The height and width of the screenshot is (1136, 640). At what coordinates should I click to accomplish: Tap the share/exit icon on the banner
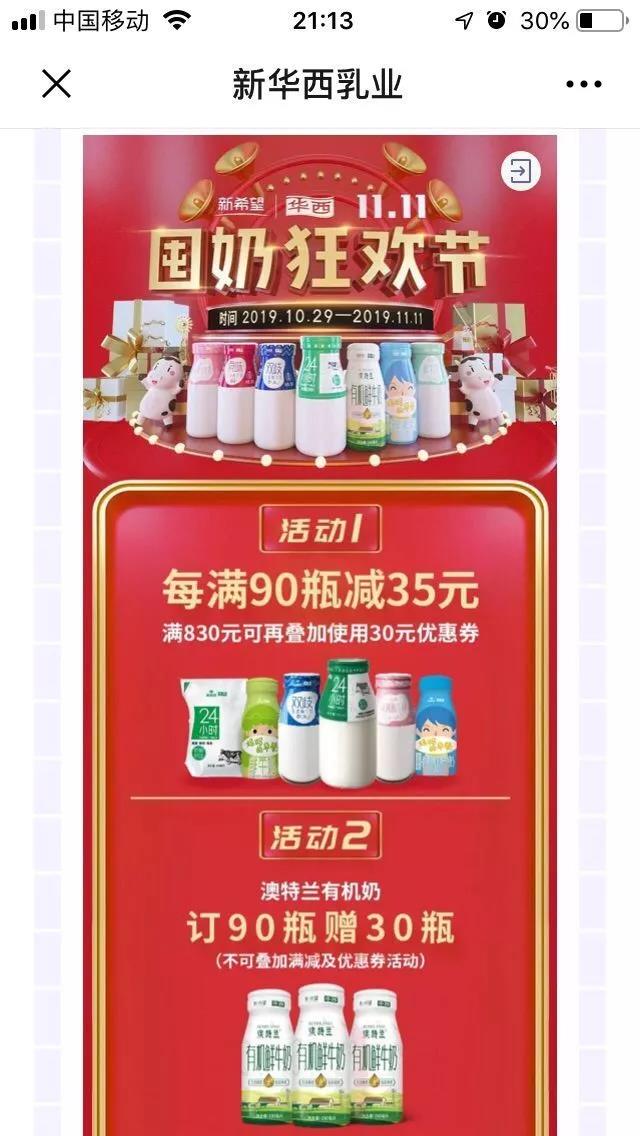point(520,171)
